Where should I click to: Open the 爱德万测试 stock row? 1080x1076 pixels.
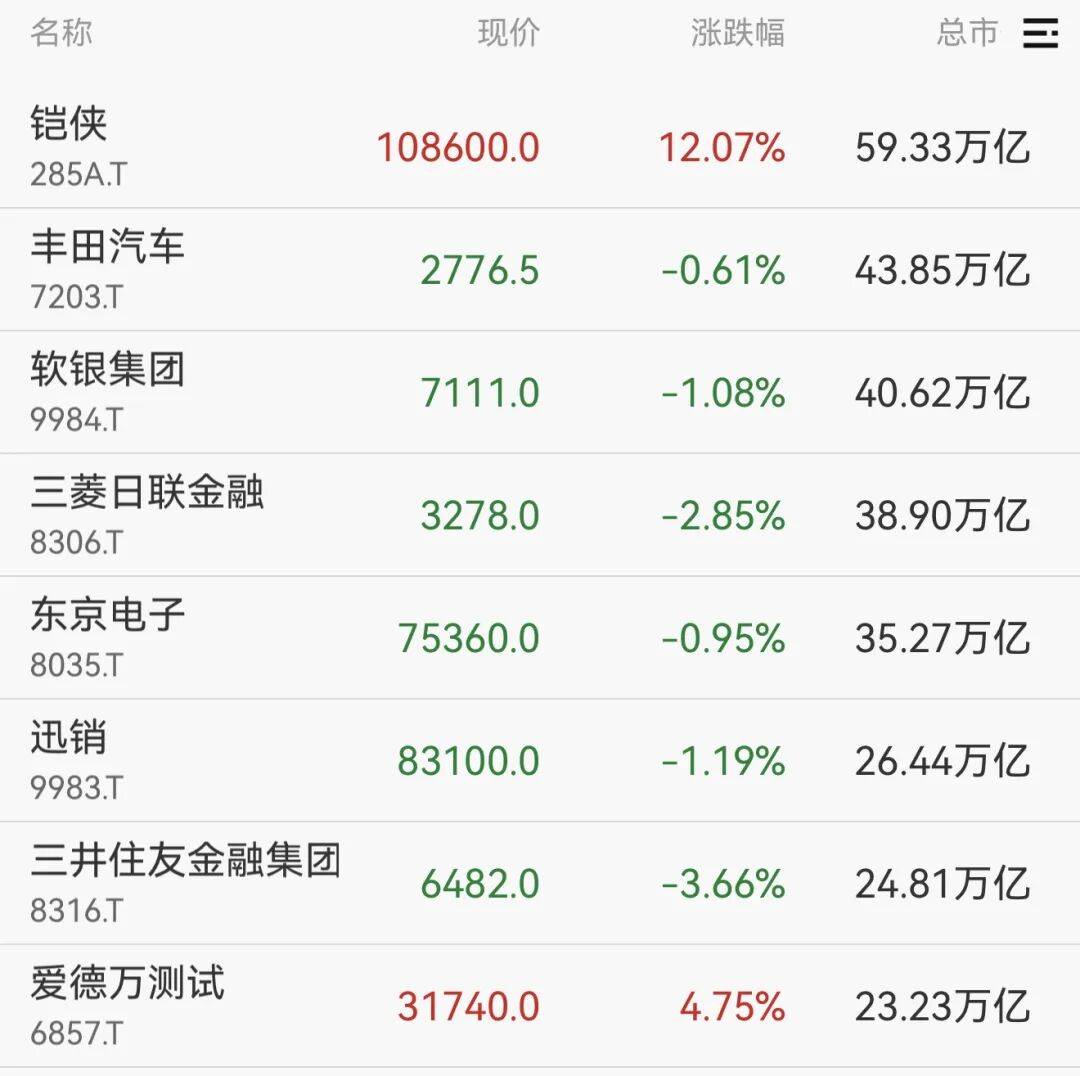[x=540, y=1005]
